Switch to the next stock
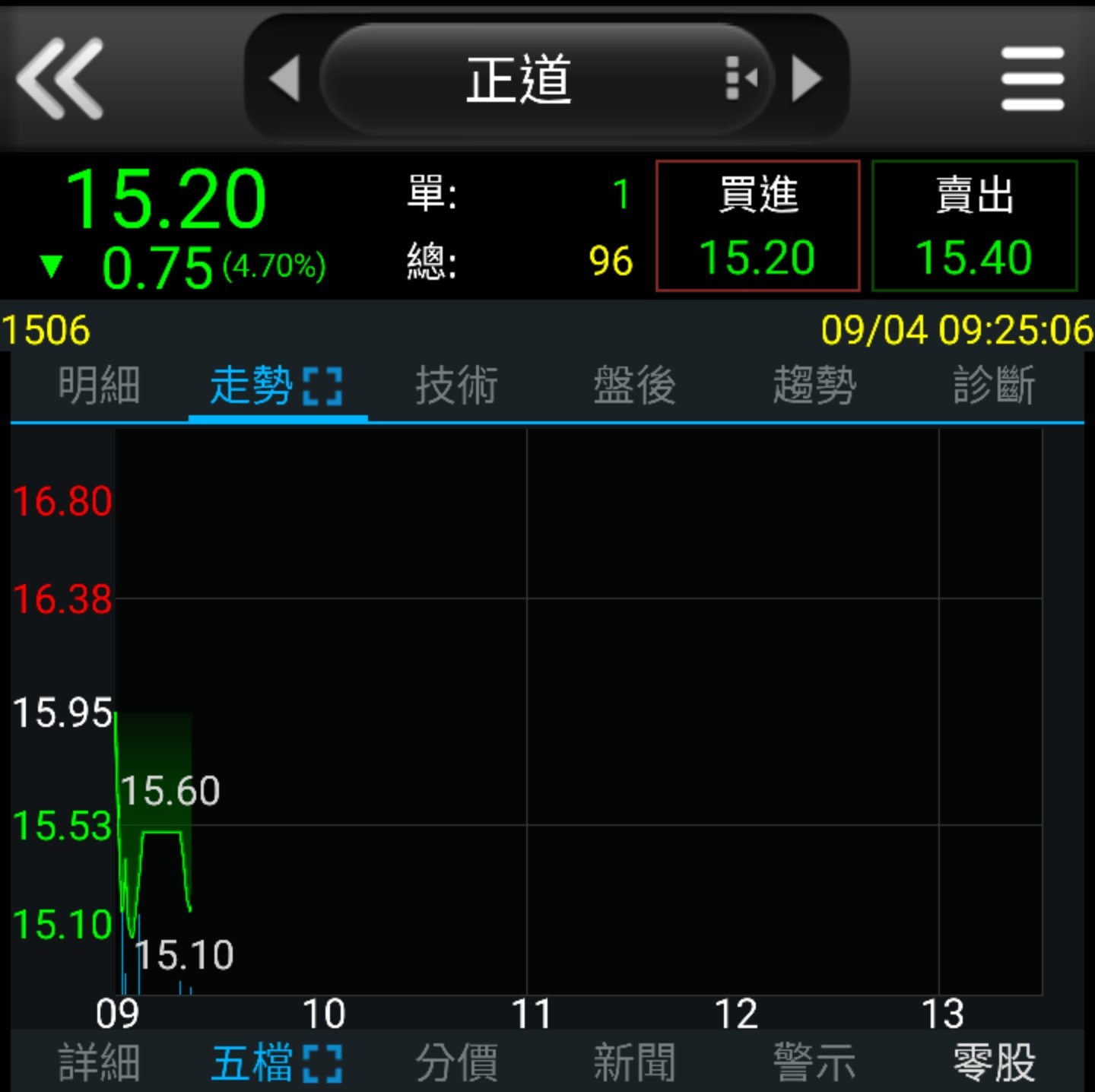Viewport: 1095px width, 1092px height. pyautogui.click(x=807, y=78)
